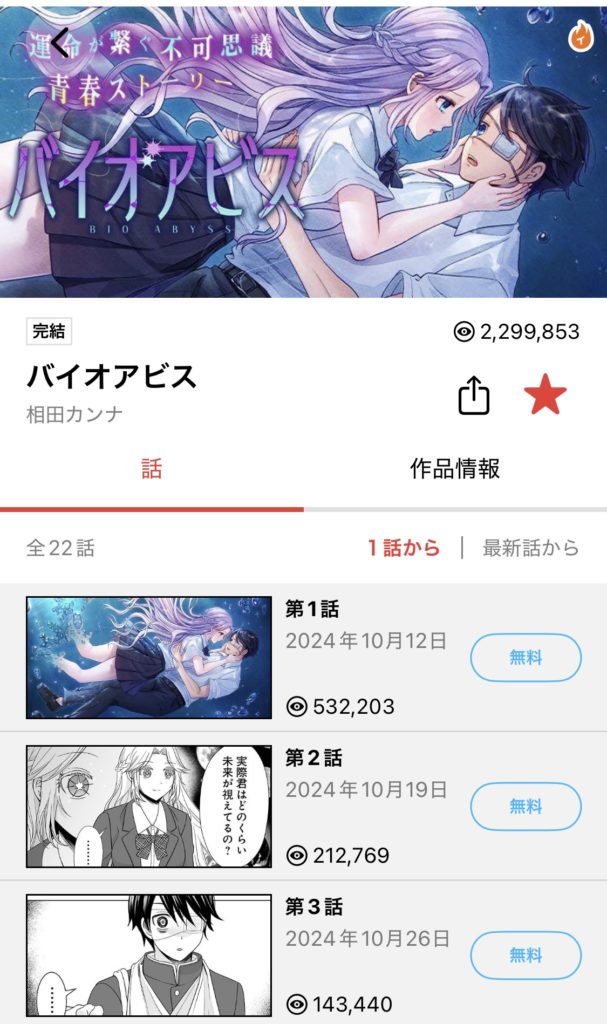Sort episodes by 最新話から
607x1024 pixels.
[530, 548]
